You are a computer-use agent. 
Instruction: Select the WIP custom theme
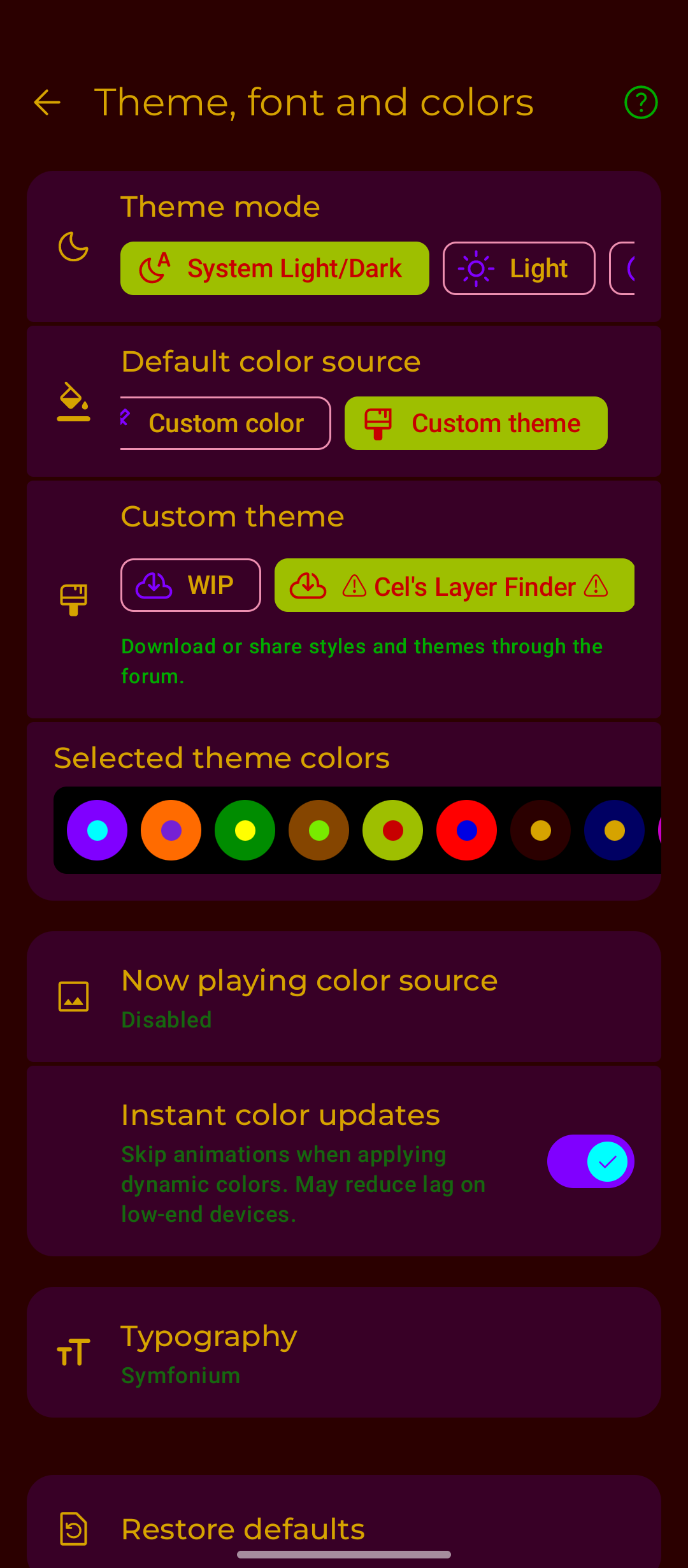tap(190, 585)
